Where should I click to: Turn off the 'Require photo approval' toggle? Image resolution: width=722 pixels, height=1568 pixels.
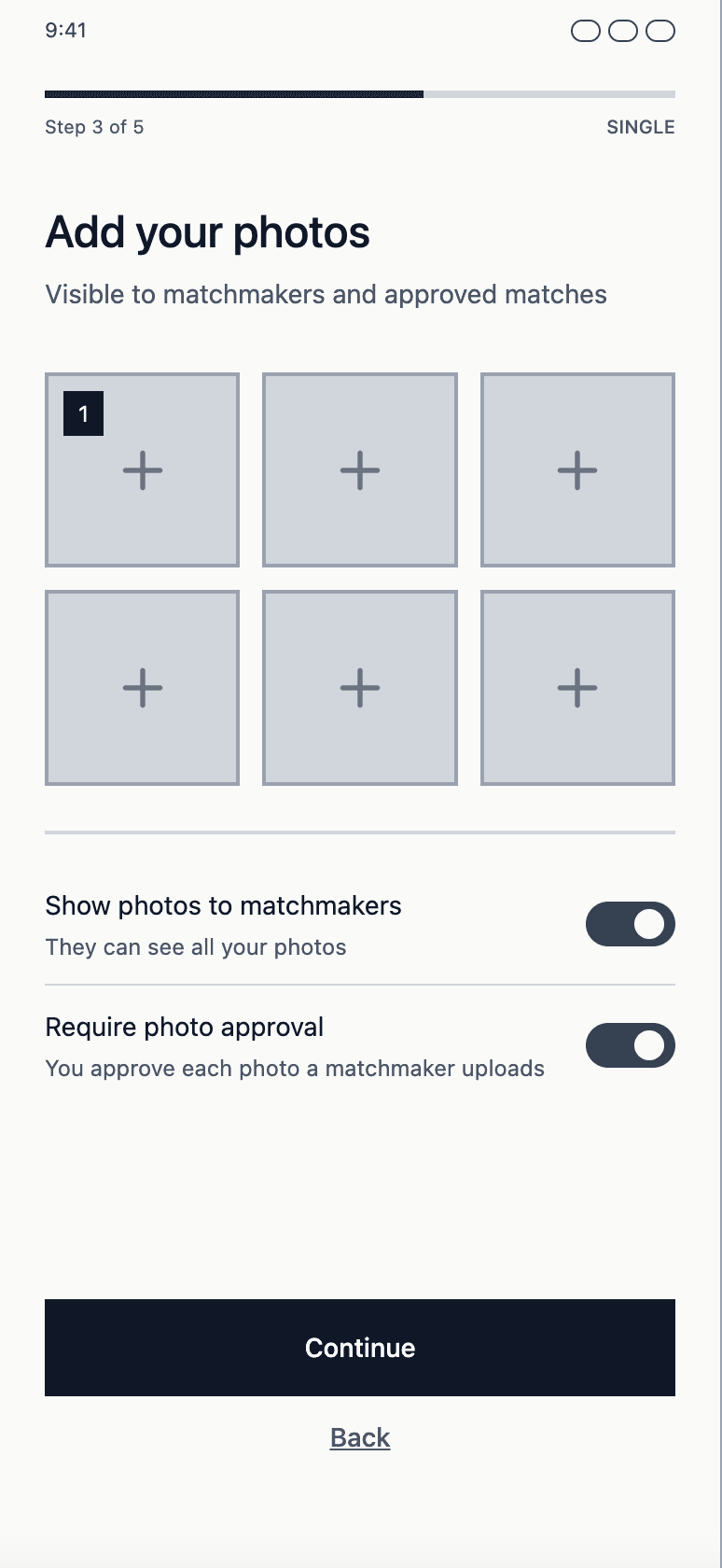(x=631, y=1045)
